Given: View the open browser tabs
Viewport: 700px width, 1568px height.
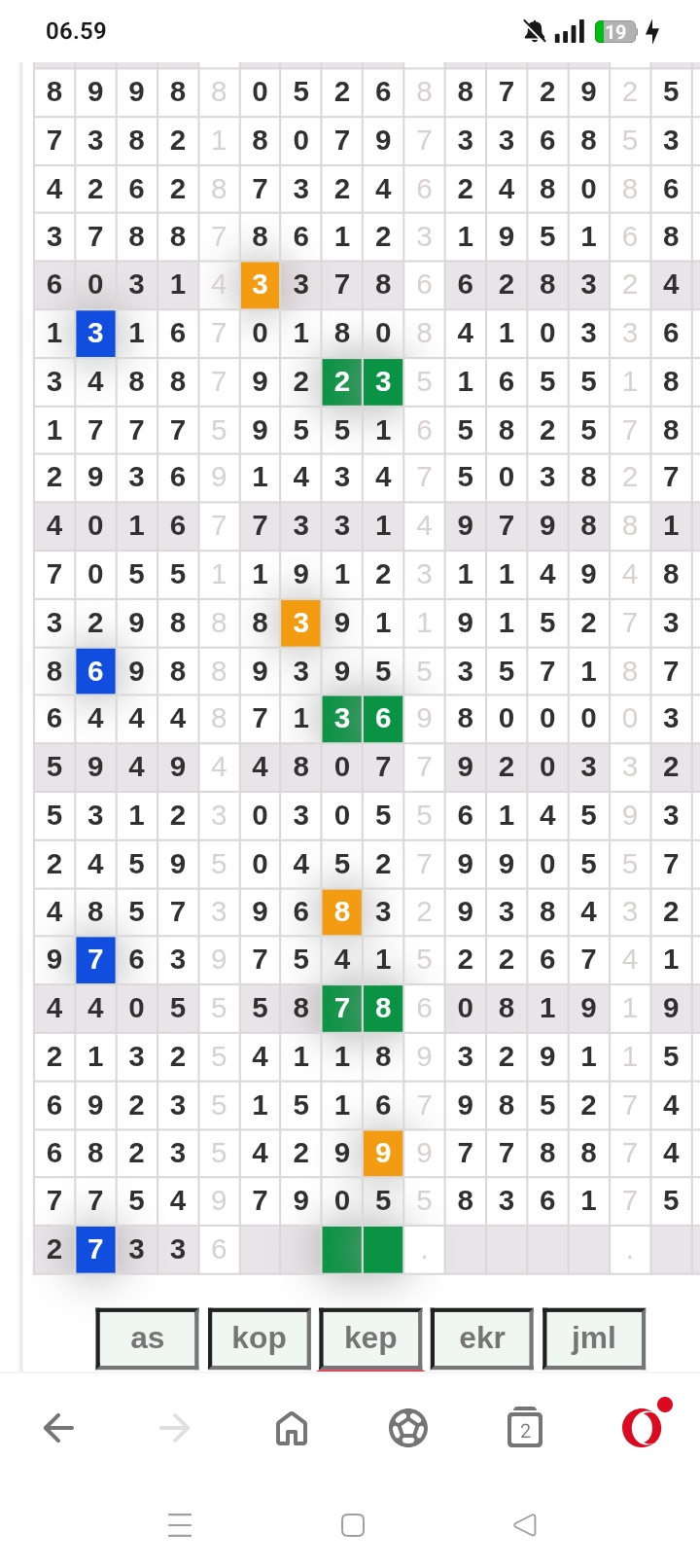Looking at the screenshot, I should 525,1428.
